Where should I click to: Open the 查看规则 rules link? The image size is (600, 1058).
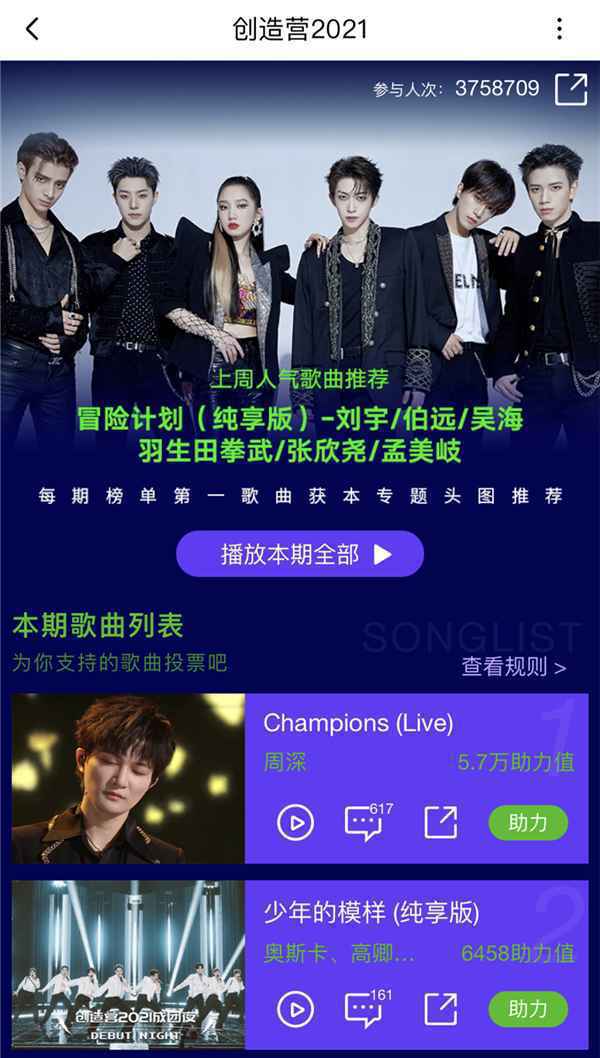point(513,666)
